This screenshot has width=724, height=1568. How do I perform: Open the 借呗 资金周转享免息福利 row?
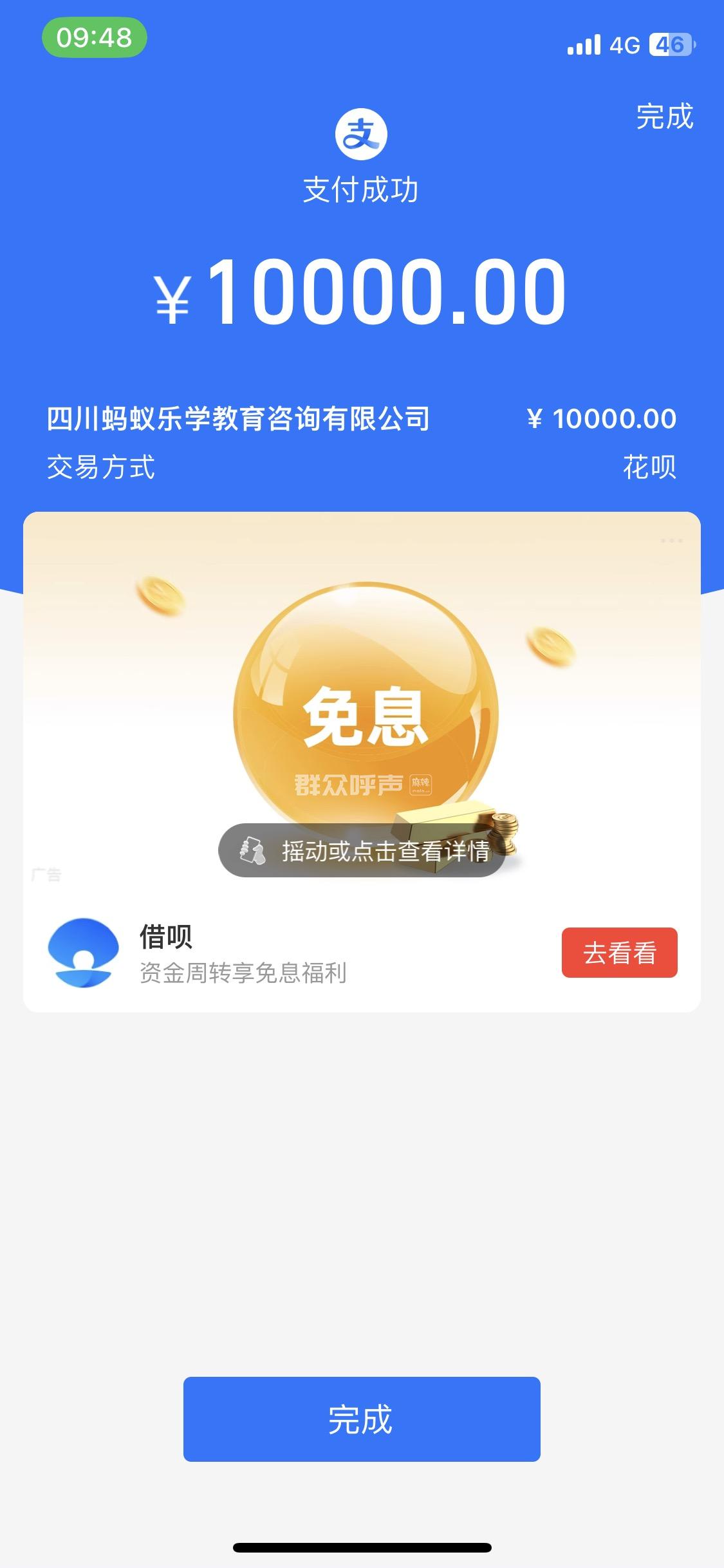click(x=257, y=954)
